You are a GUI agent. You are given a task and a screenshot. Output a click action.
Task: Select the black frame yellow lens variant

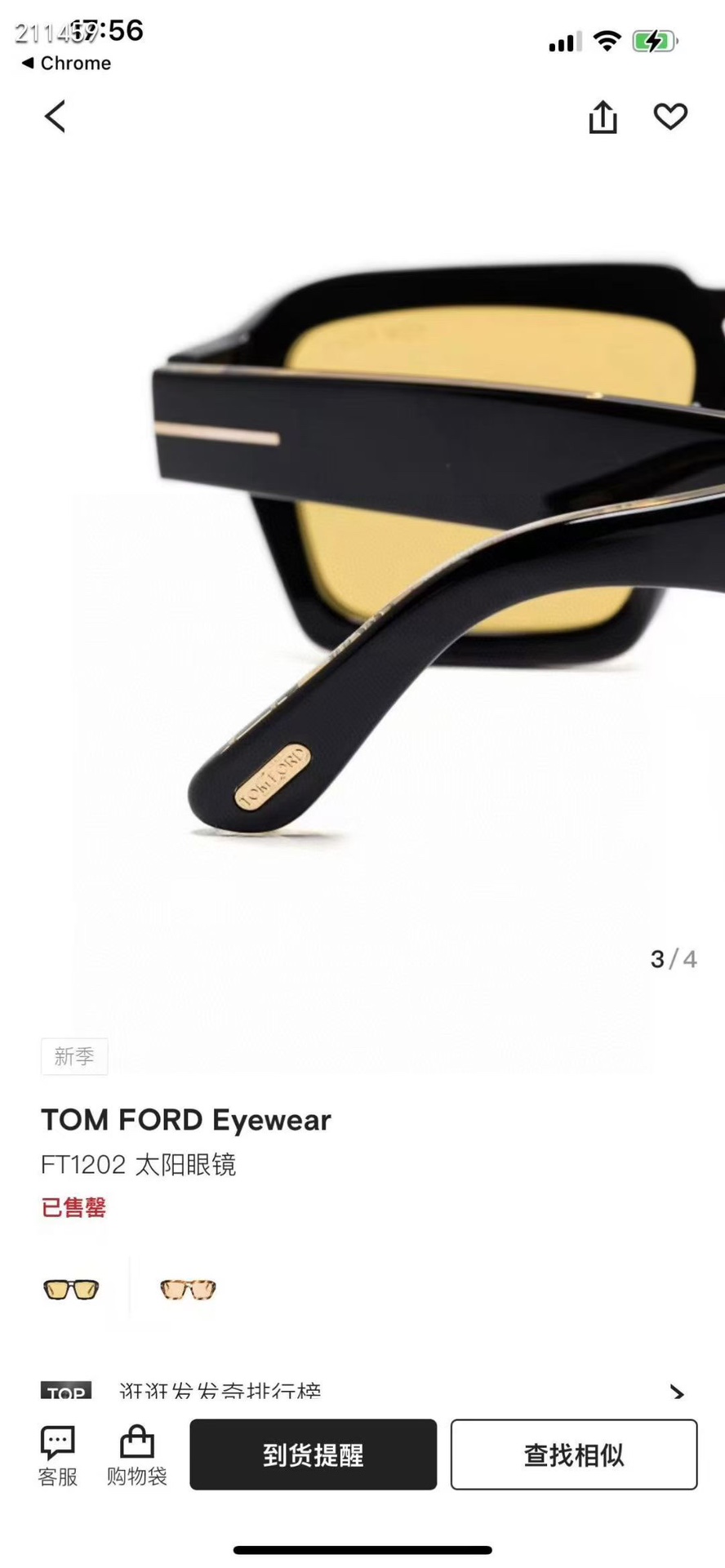71,1289
